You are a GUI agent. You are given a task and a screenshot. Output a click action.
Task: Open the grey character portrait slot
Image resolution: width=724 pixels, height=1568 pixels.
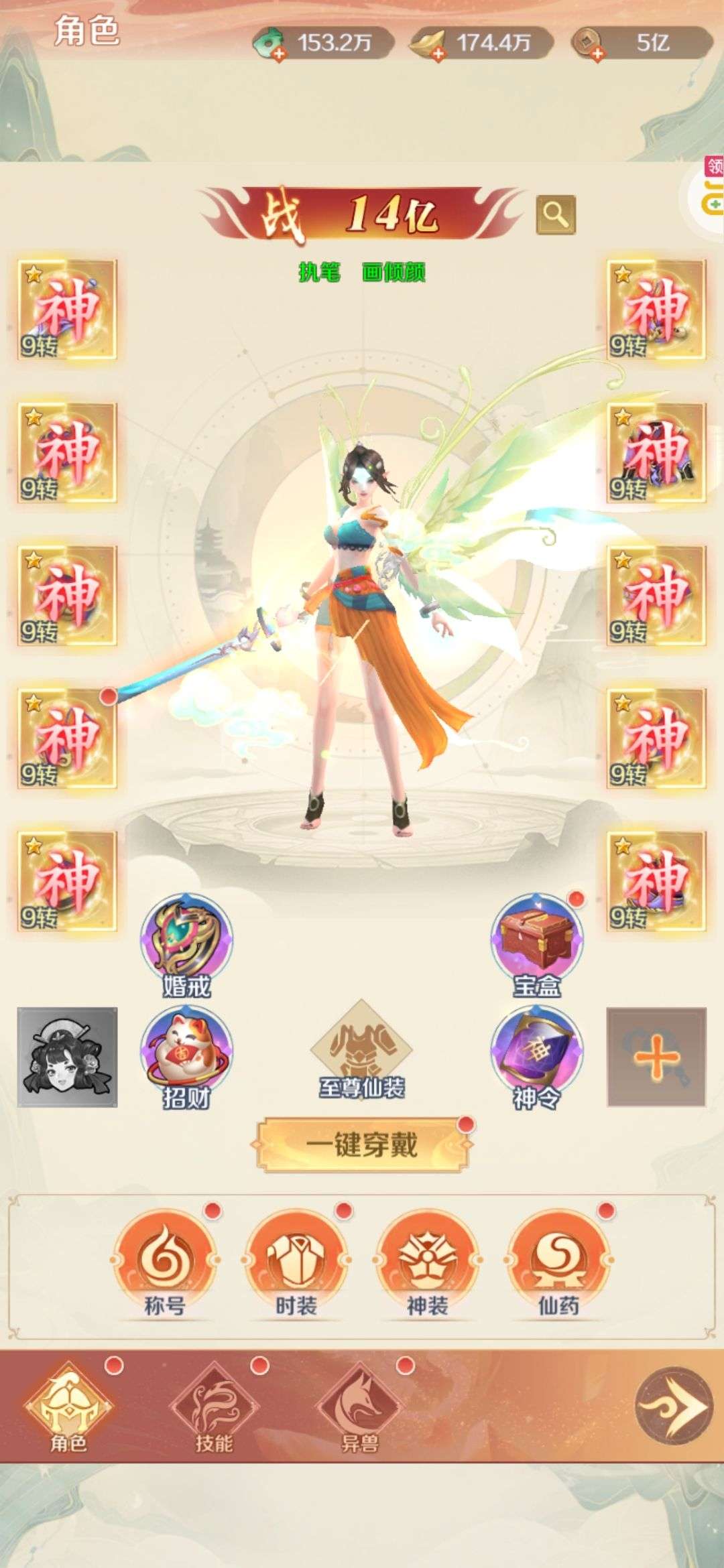click(67, 1057)
